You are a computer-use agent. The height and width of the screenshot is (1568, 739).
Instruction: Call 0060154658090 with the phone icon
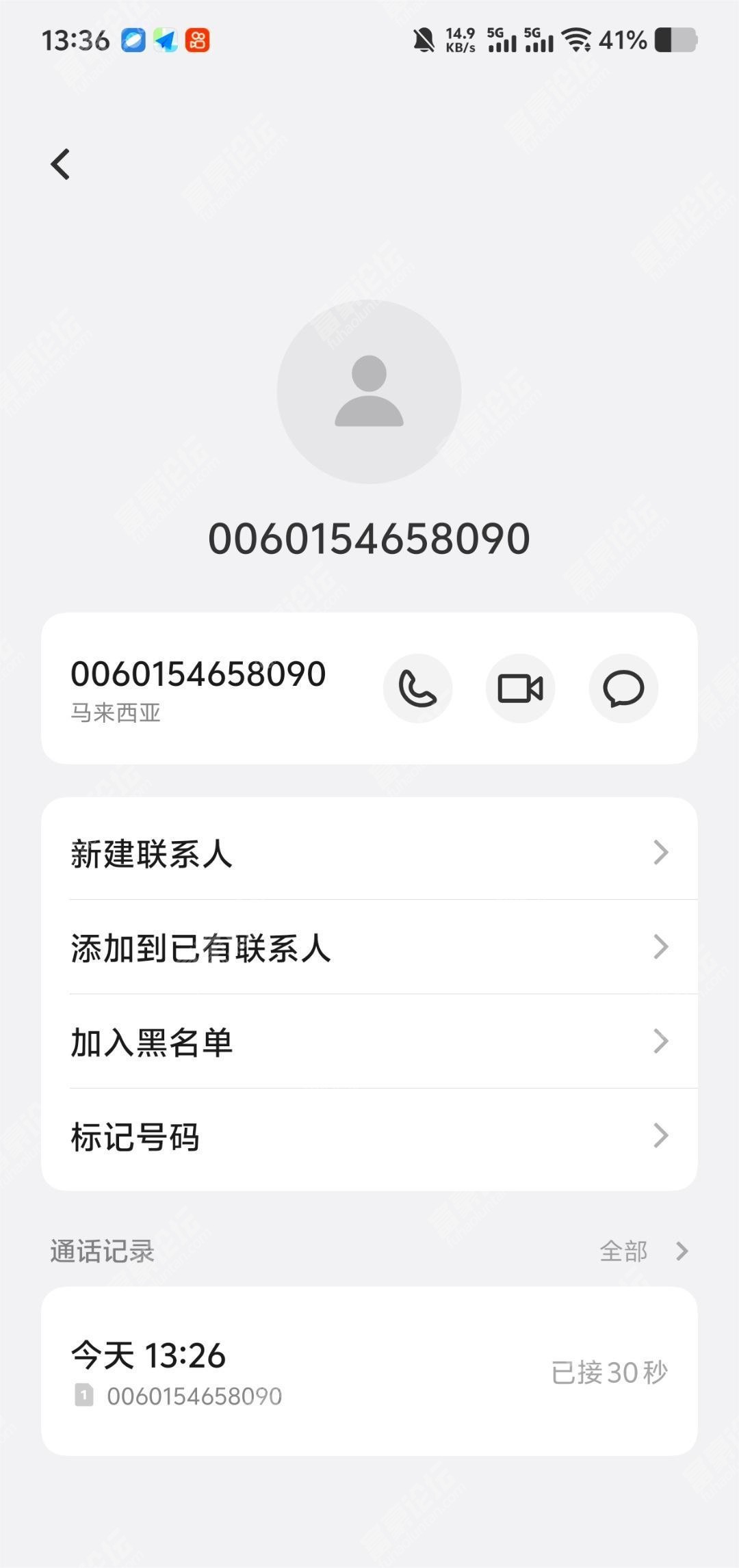[417, 688]
